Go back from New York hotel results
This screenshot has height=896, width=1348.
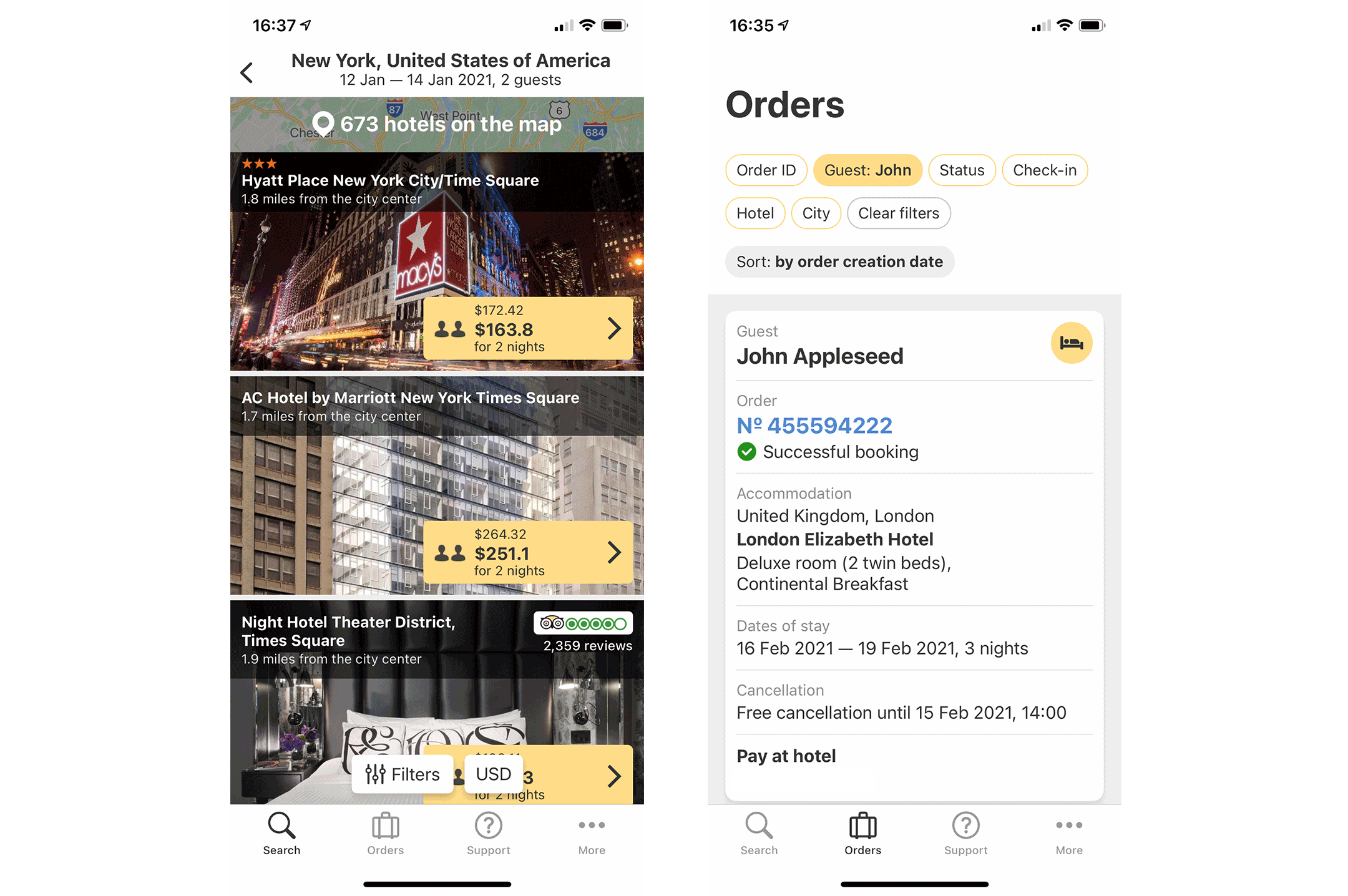coord(247,72)
